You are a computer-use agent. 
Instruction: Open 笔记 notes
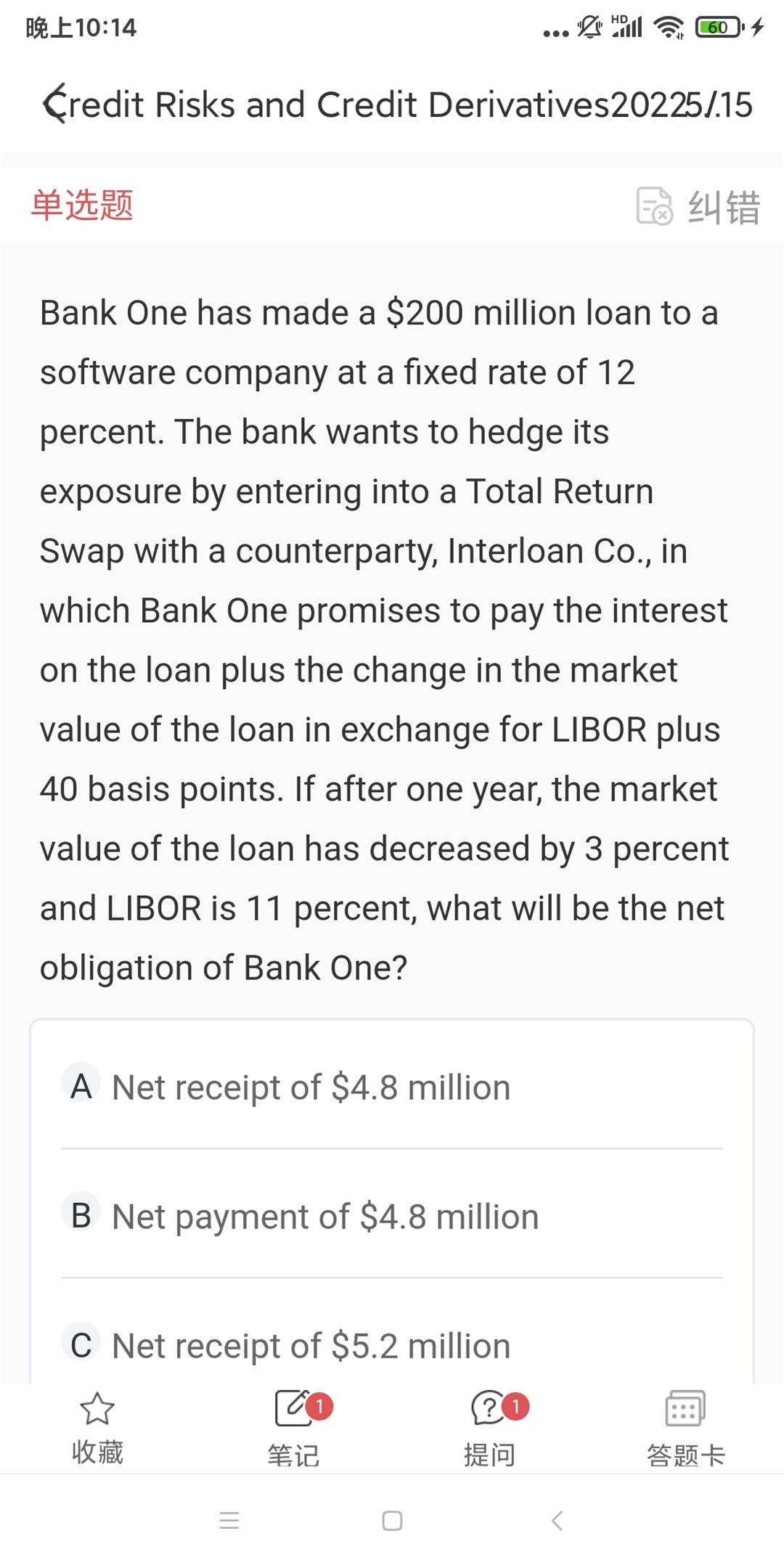click(x=294, y=1428)
